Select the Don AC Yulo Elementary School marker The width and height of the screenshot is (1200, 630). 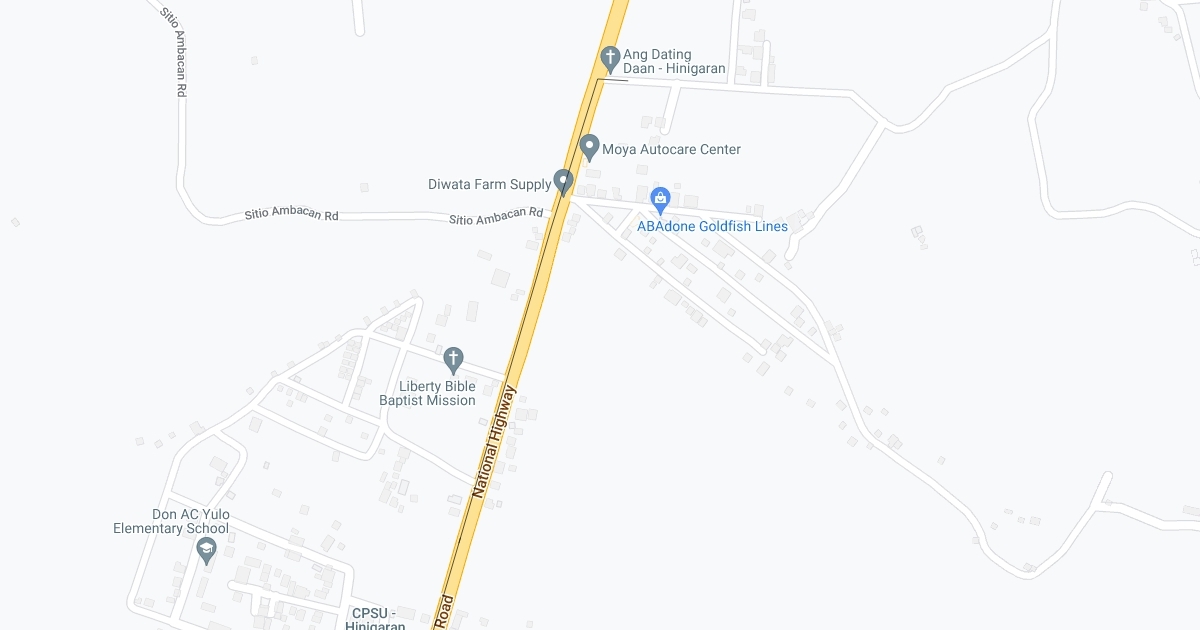click(x=206, y=548)
